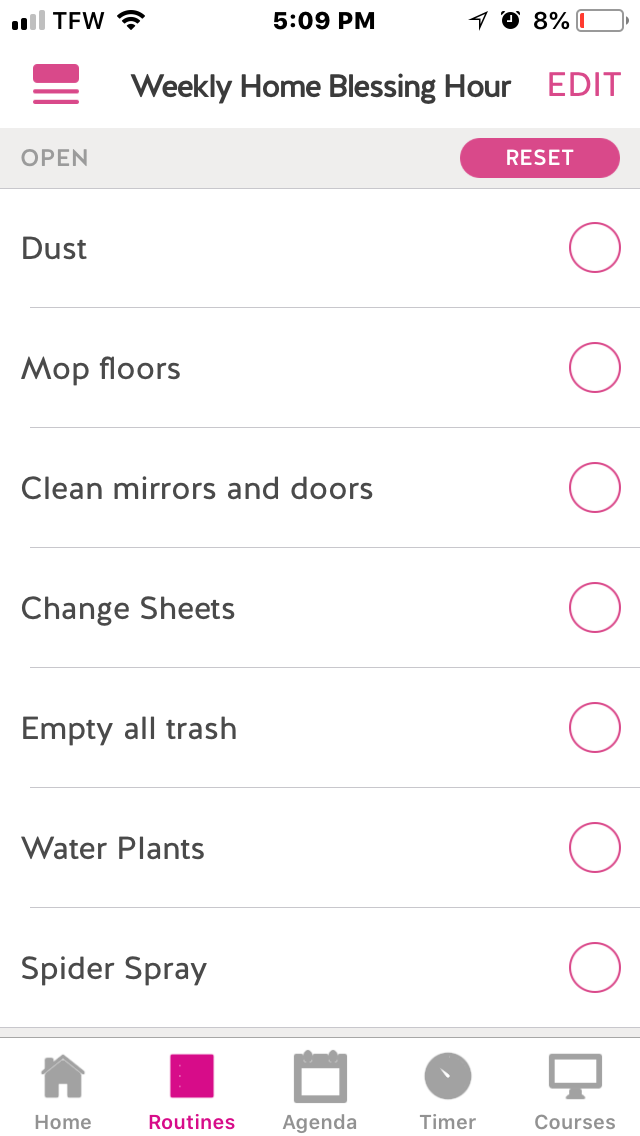Tap EDIT to modify the routine
Screen dimensions: 640x1136
click(x=584, y=86)
